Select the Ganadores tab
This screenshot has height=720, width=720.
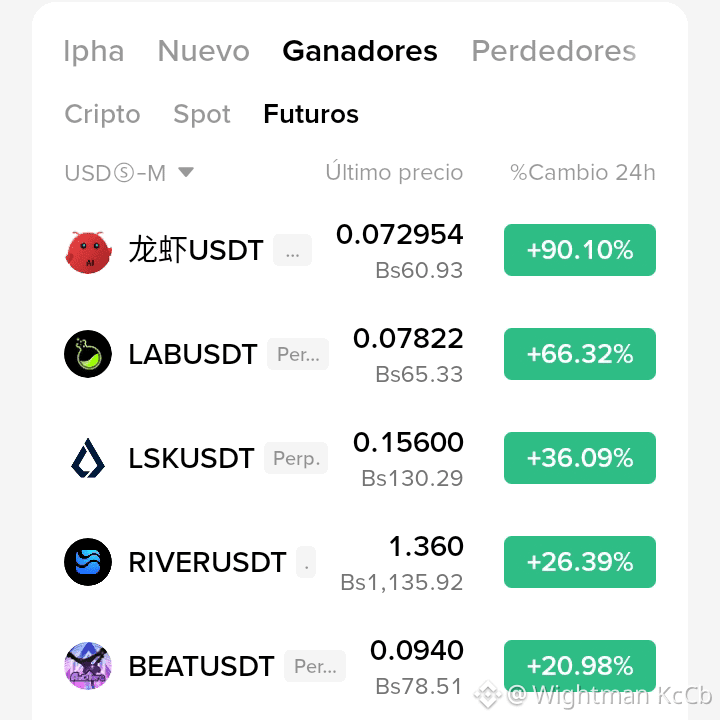click(360, 51)
